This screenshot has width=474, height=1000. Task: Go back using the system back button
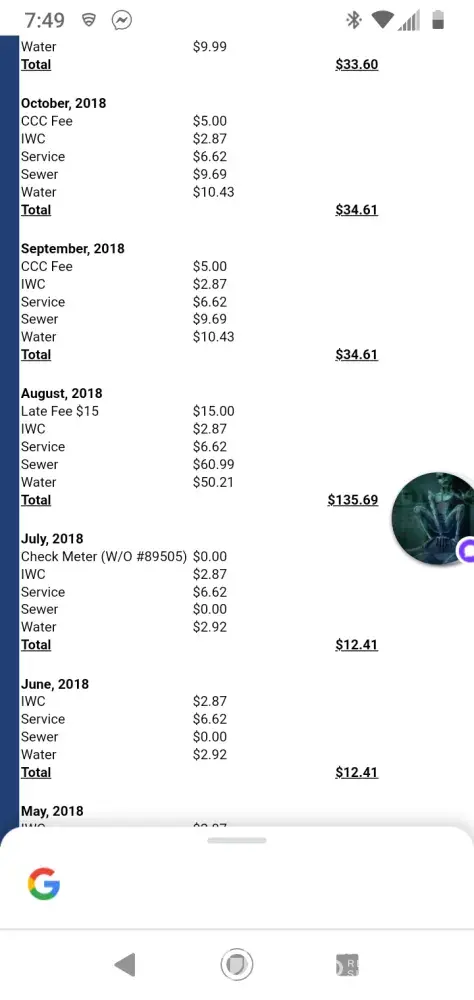tap(124, 965)
